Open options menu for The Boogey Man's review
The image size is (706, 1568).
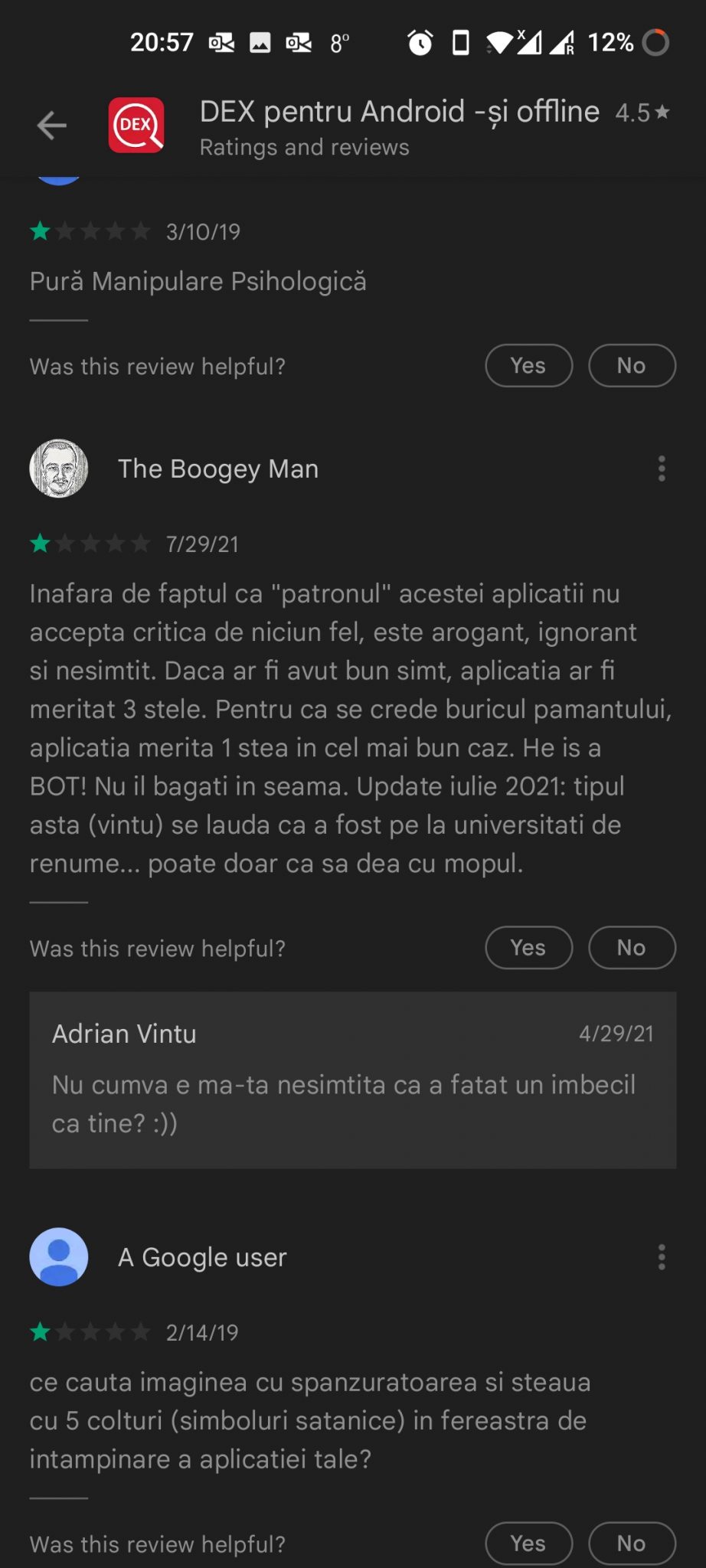[x=662, y=469]
